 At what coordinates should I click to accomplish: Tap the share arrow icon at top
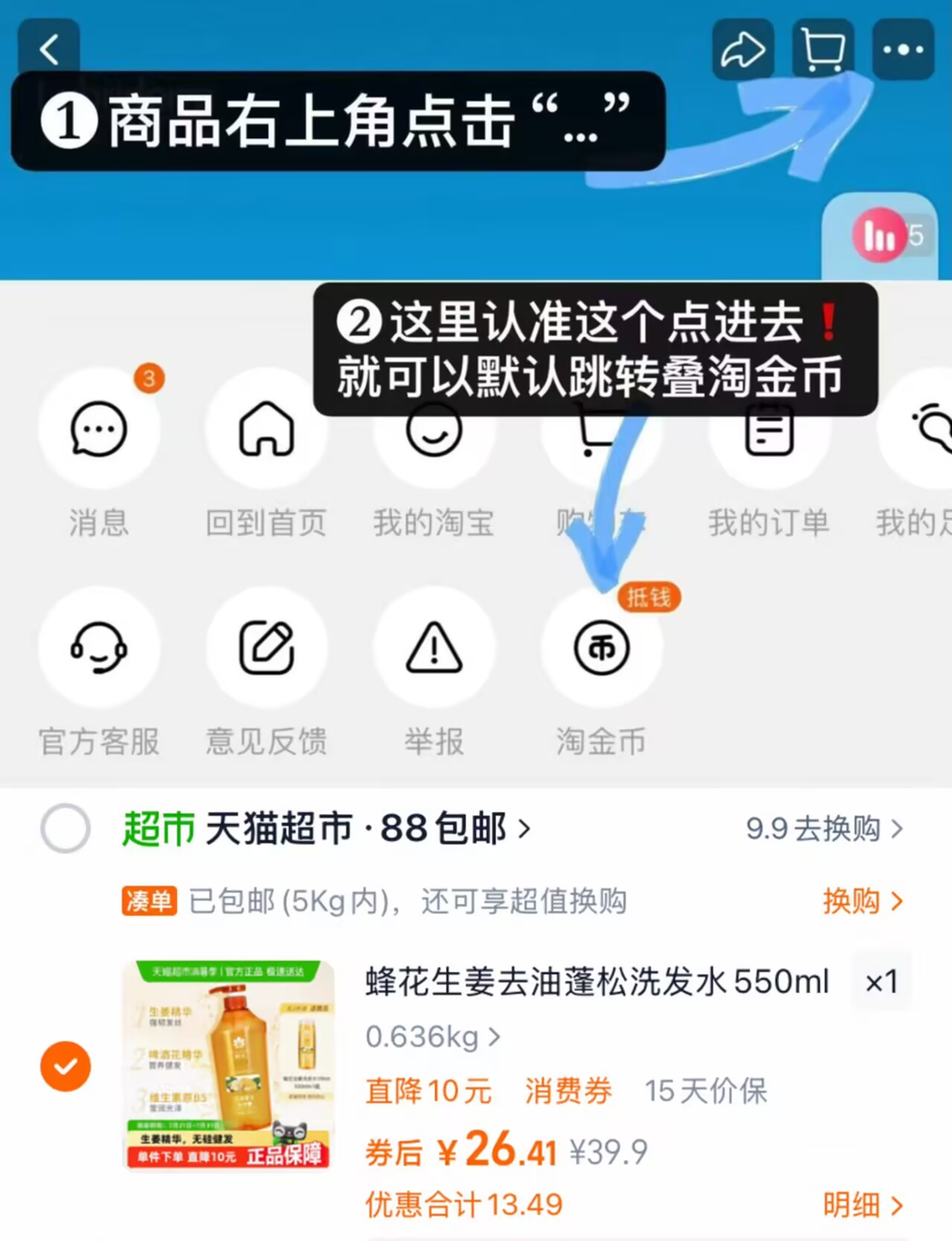(742, 48)
